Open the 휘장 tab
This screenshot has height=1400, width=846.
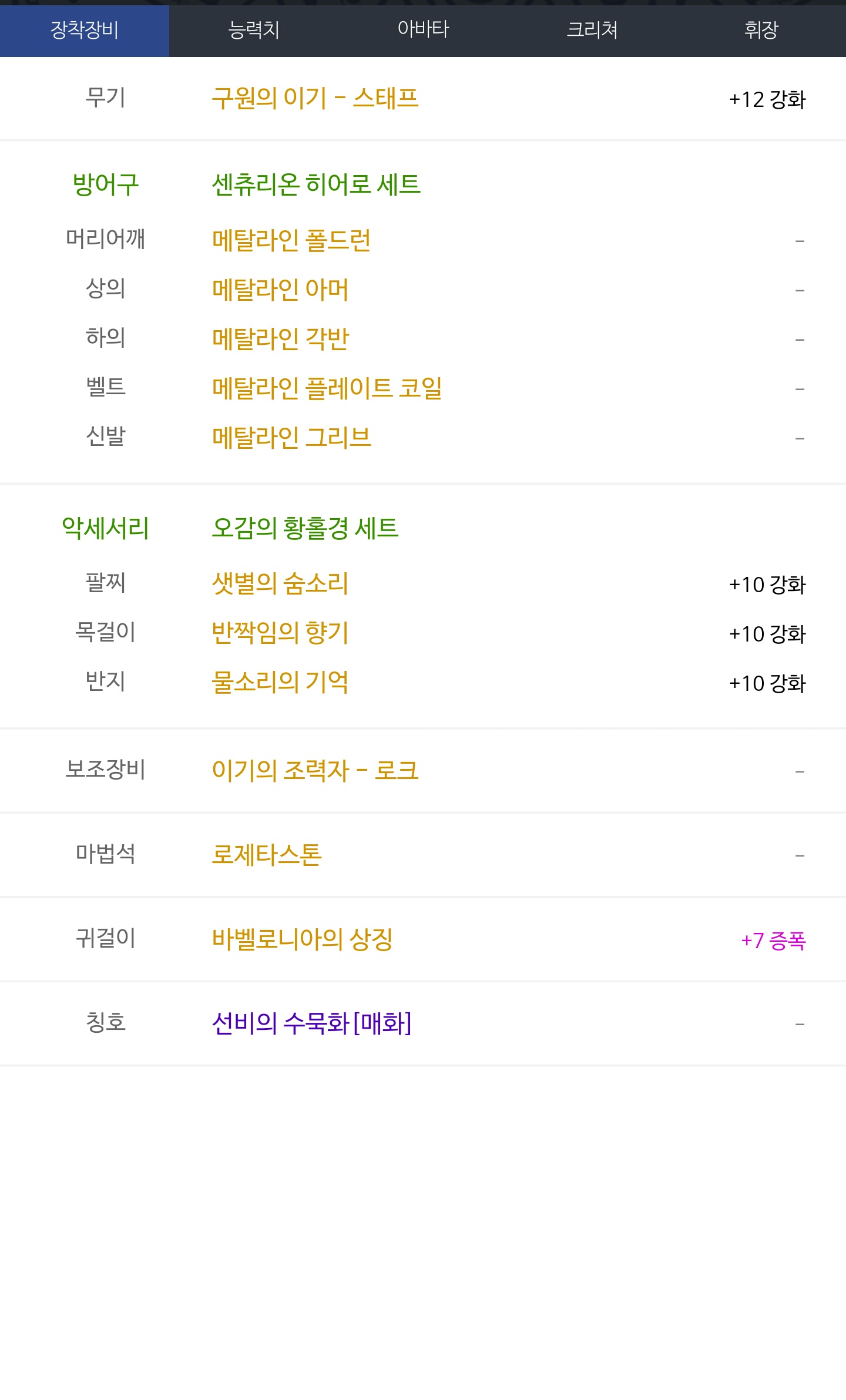(761, 29)
